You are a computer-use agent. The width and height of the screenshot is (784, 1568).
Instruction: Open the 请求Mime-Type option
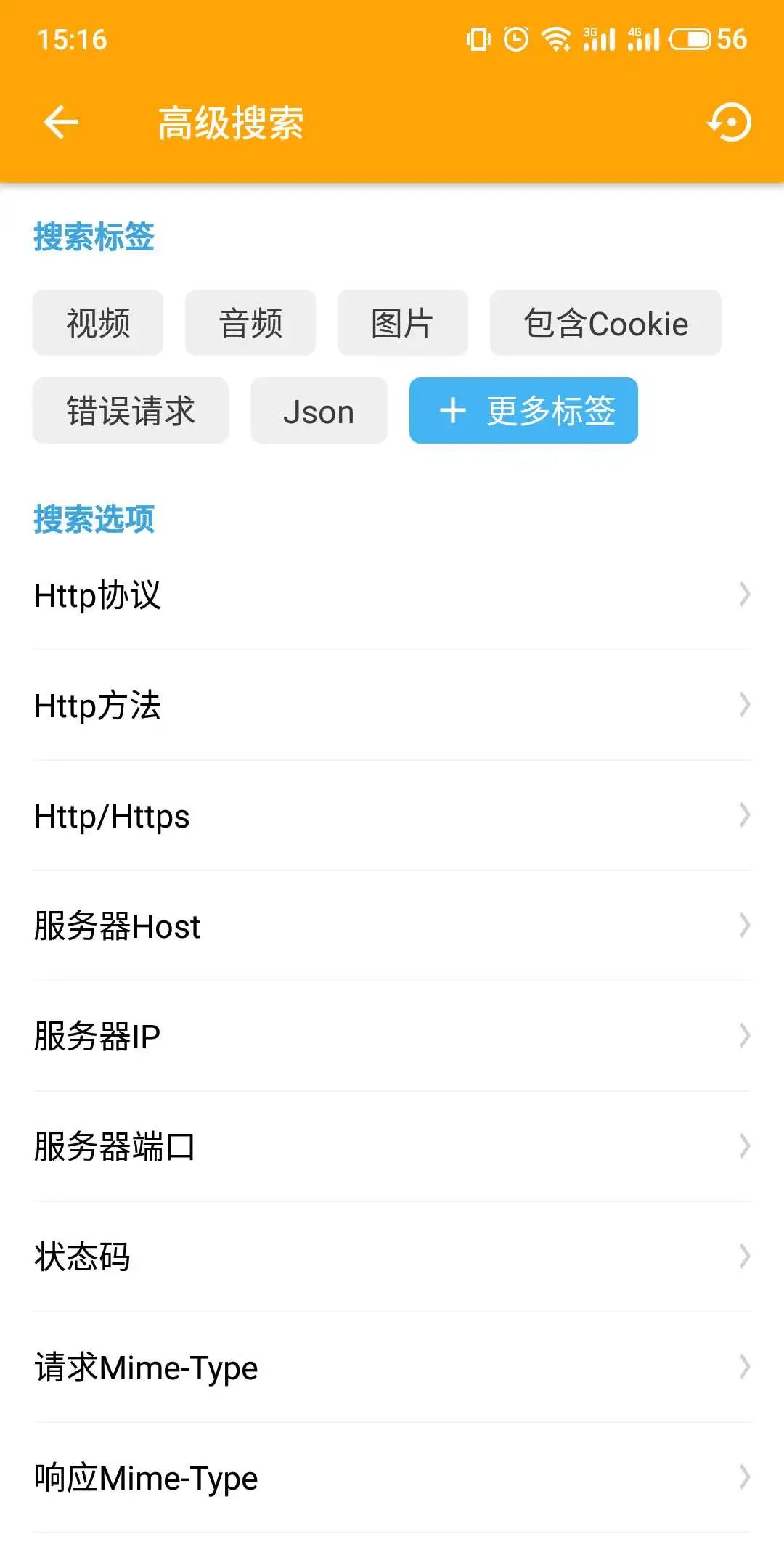tap(392, 1368)
